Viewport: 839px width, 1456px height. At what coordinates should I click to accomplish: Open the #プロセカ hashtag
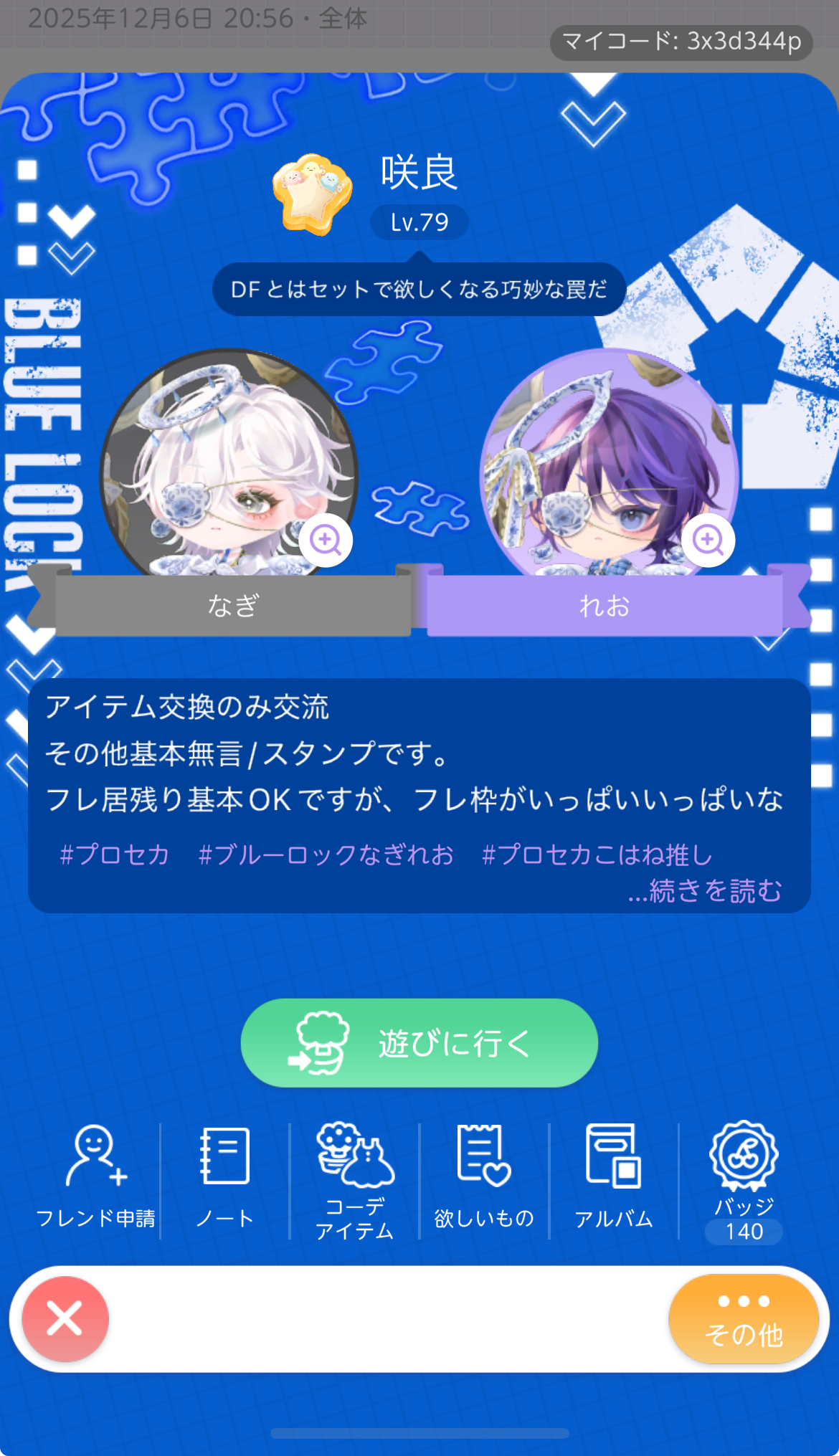(x=115, y=855)
